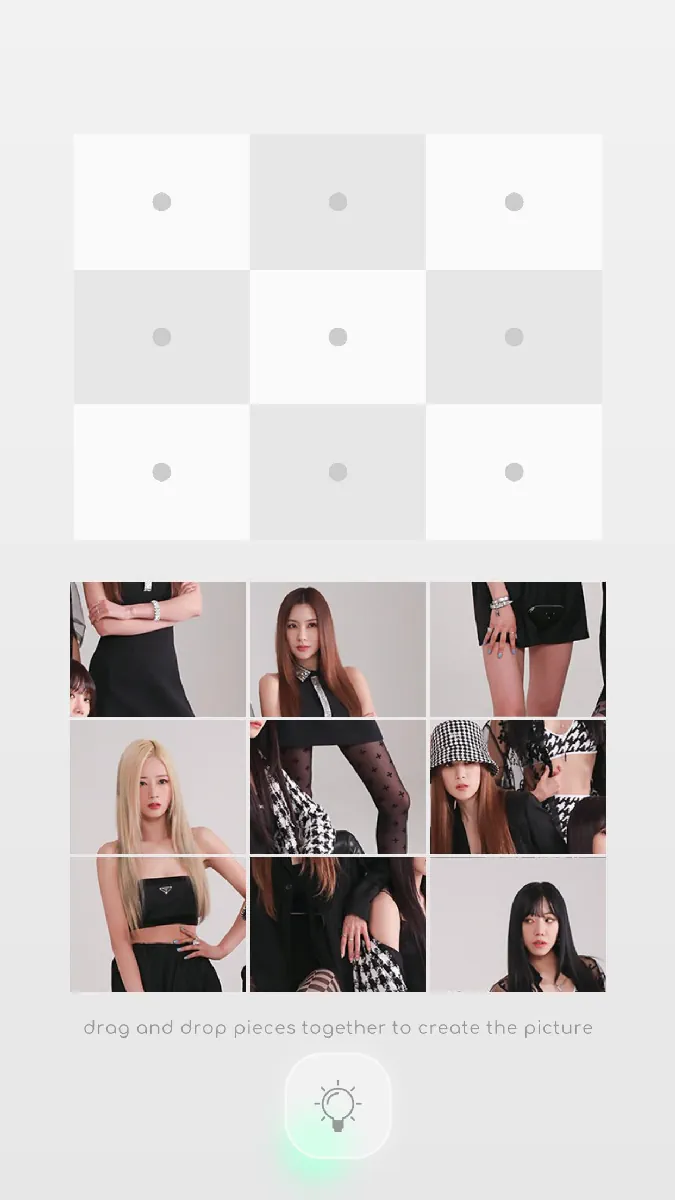The height and width of the screenshot is (1200, 675).
Task: Tap the piece with the blonde woman's black crop top
Action: coord(157,925)
